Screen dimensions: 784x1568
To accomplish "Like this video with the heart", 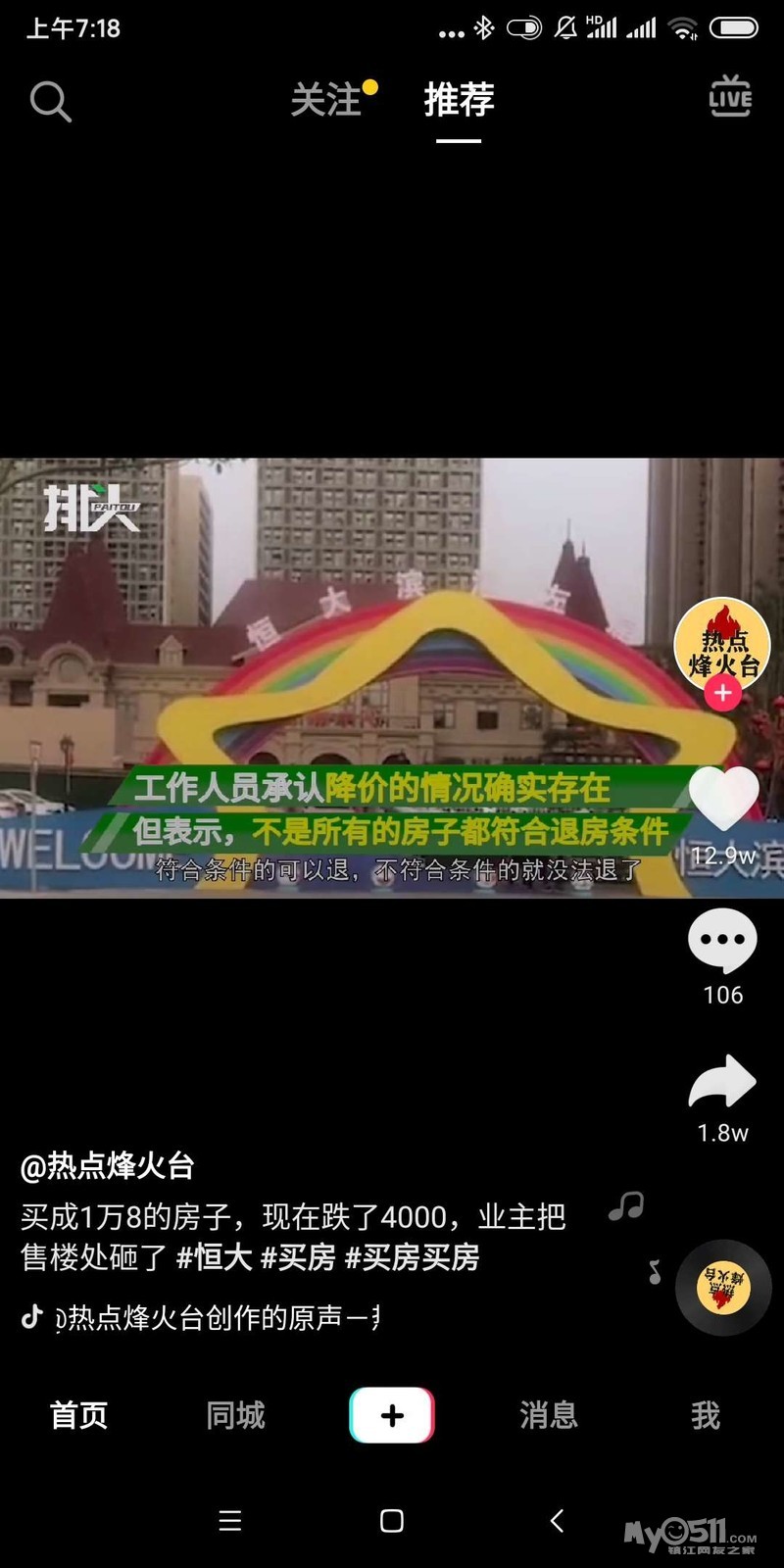I will [723, 799].
